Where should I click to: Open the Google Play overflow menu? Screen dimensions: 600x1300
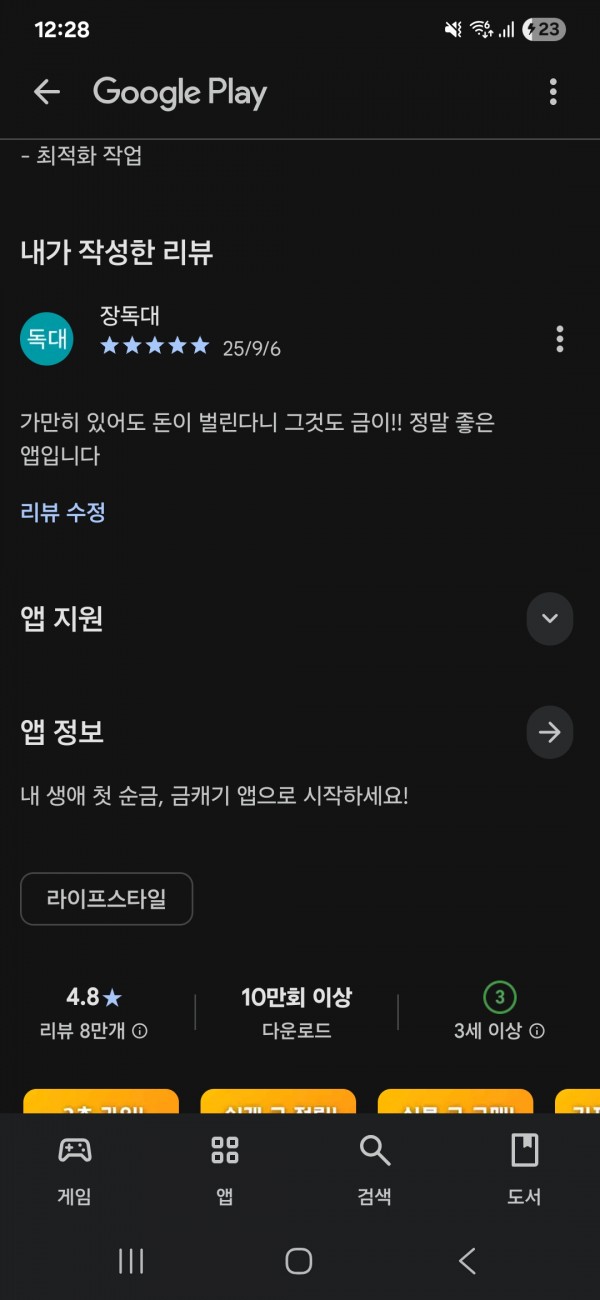point(553,93)
